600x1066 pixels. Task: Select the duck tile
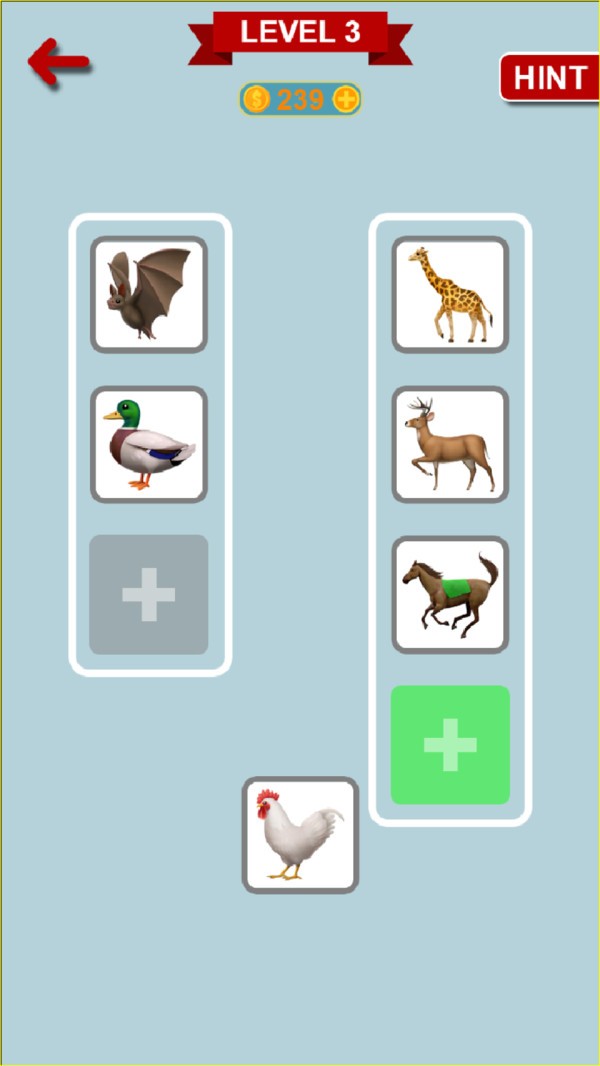point(149,445)
